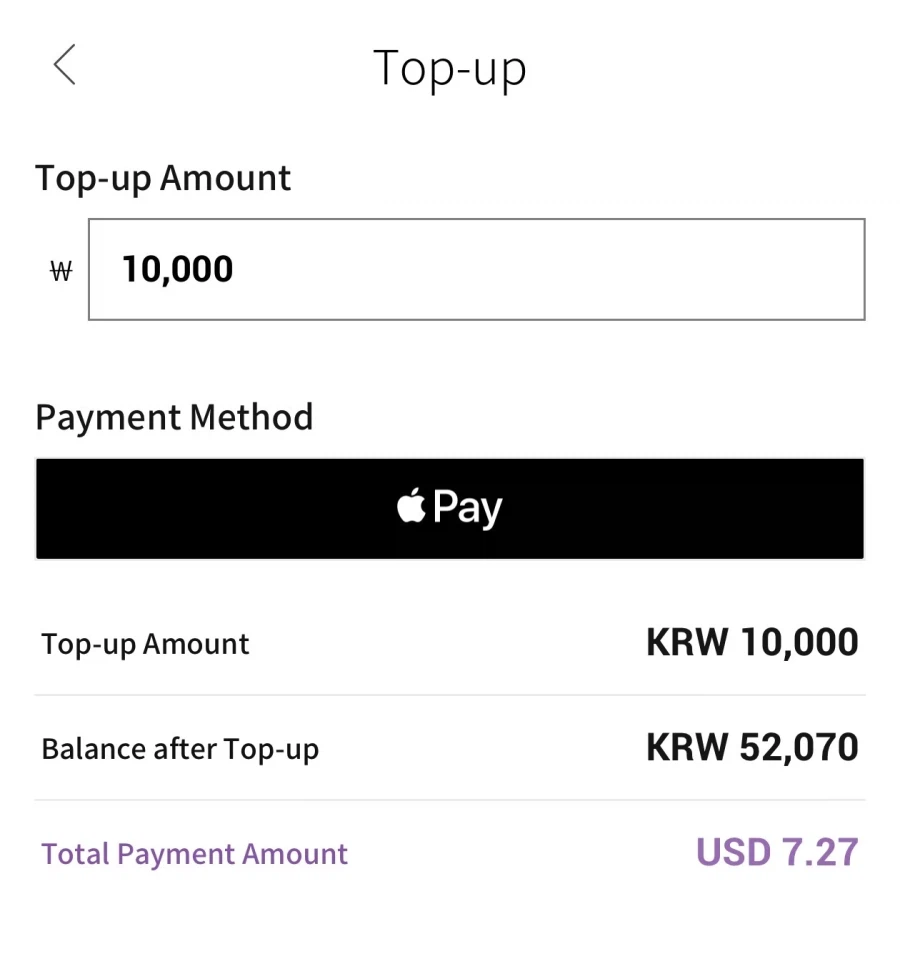The width and height of the screenshot is (900, 974).
Task: Tap the KRW 10,000 top-up value
Action: [x=751, y=642]
